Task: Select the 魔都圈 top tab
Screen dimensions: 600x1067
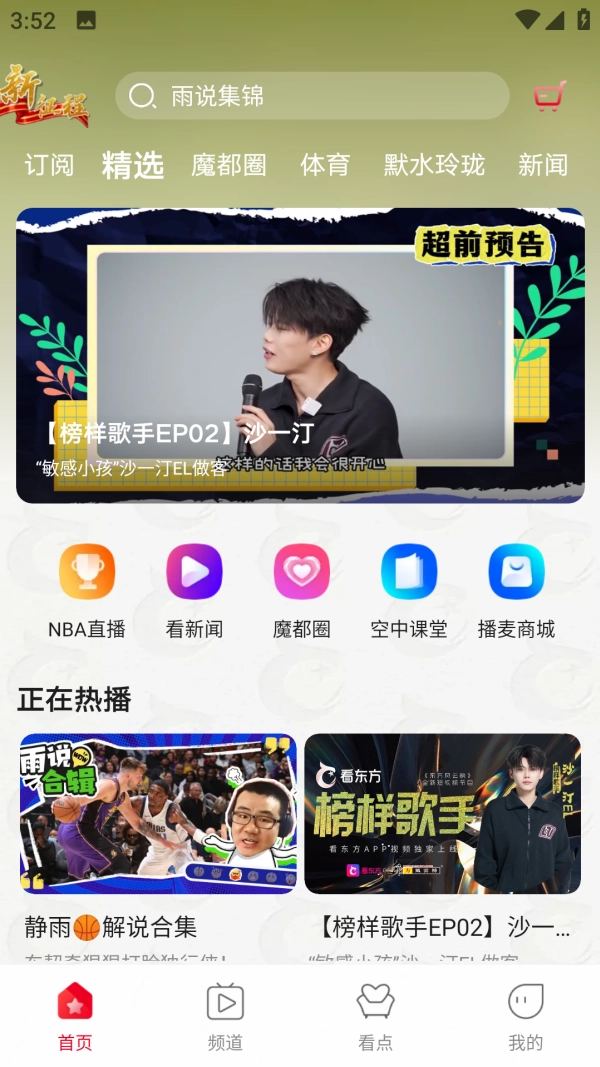Action: click(229, 165)
